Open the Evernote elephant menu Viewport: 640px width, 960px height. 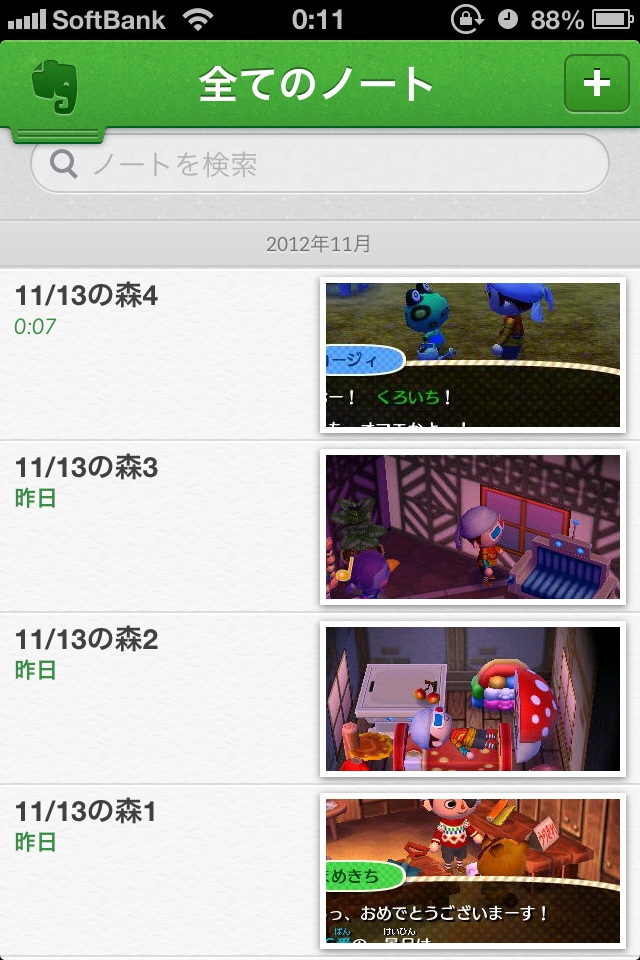point(54,88)
